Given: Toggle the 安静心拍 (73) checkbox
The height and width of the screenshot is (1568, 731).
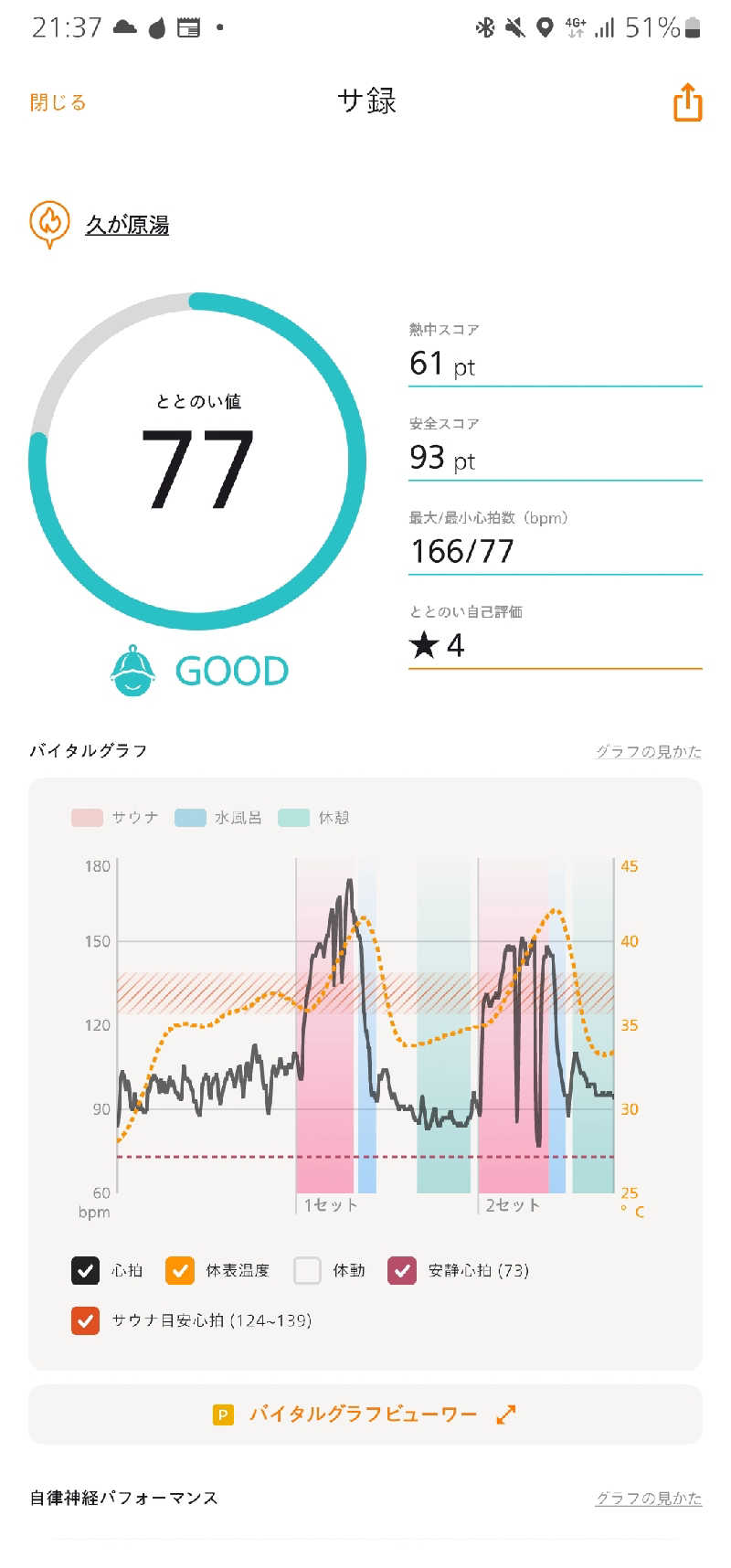Looking at the screenshot, I should [402, 1270].
